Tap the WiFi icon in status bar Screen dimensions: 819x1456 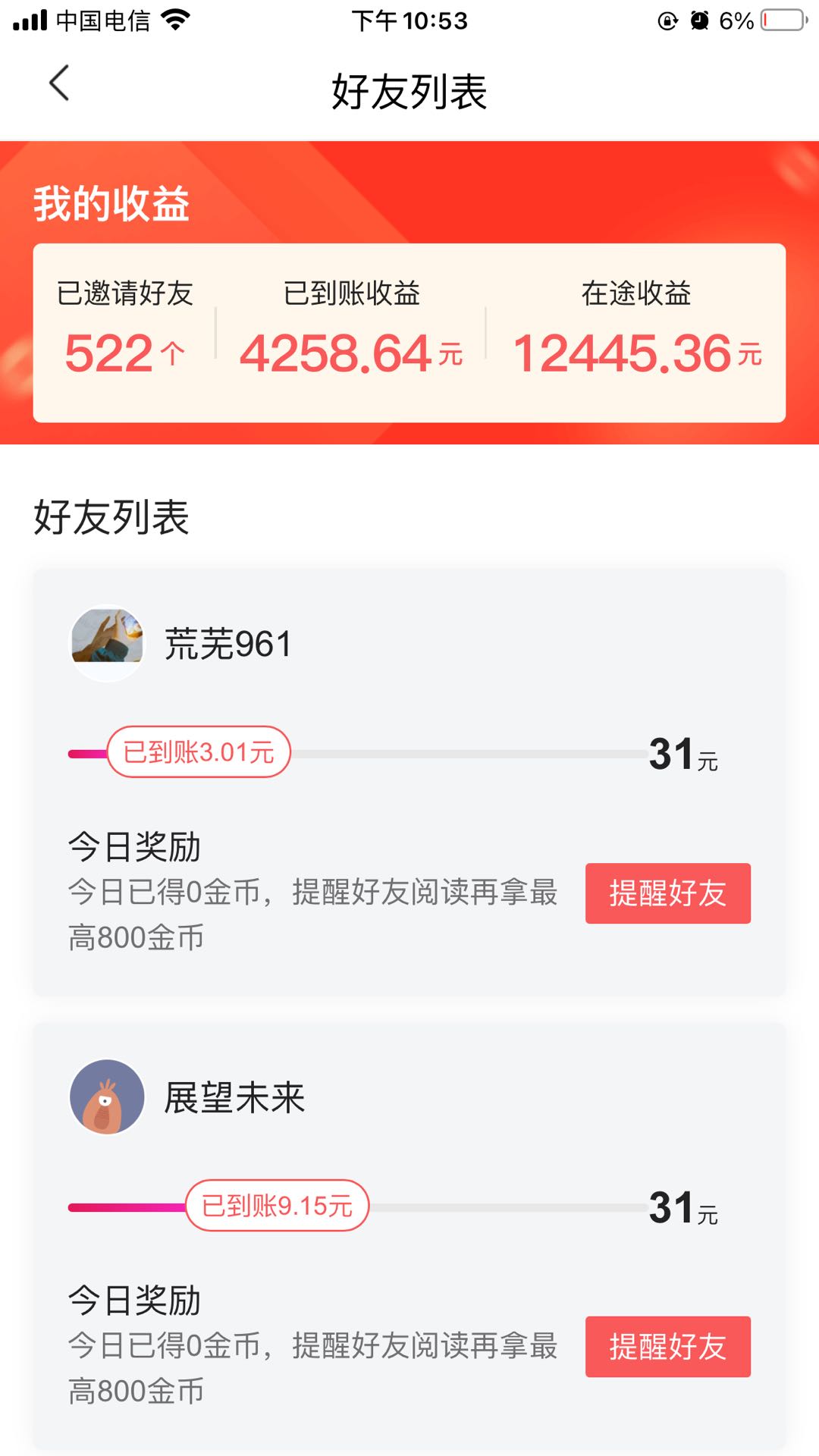(x=176, y=20)
